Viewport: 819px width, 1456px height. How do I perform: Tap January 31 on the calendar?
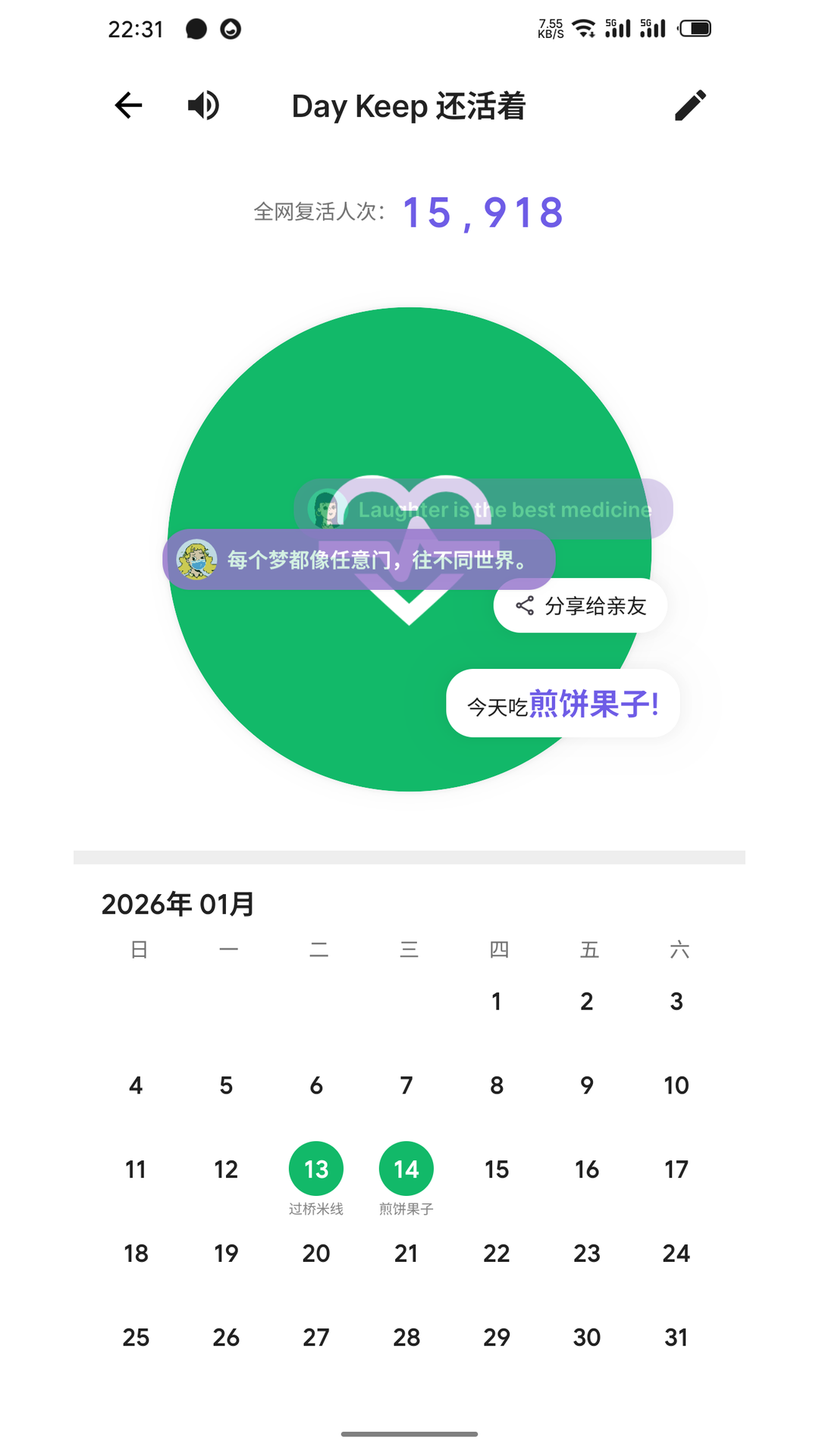pyautogui.click(x=676, y=1337)
